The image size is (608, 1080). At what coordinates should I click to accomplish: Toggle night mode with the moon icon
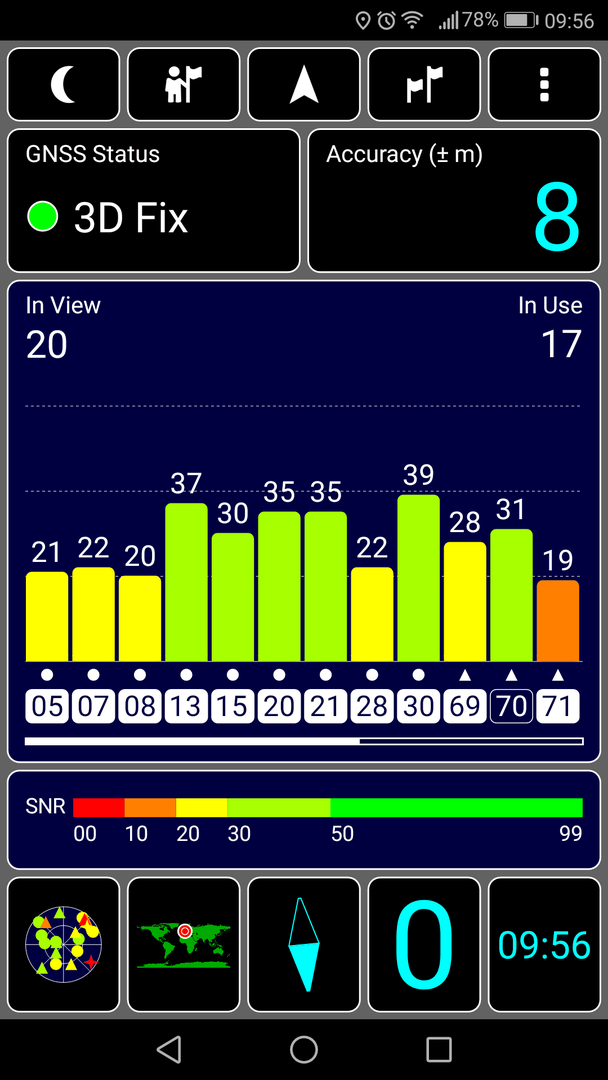(63, 85)
